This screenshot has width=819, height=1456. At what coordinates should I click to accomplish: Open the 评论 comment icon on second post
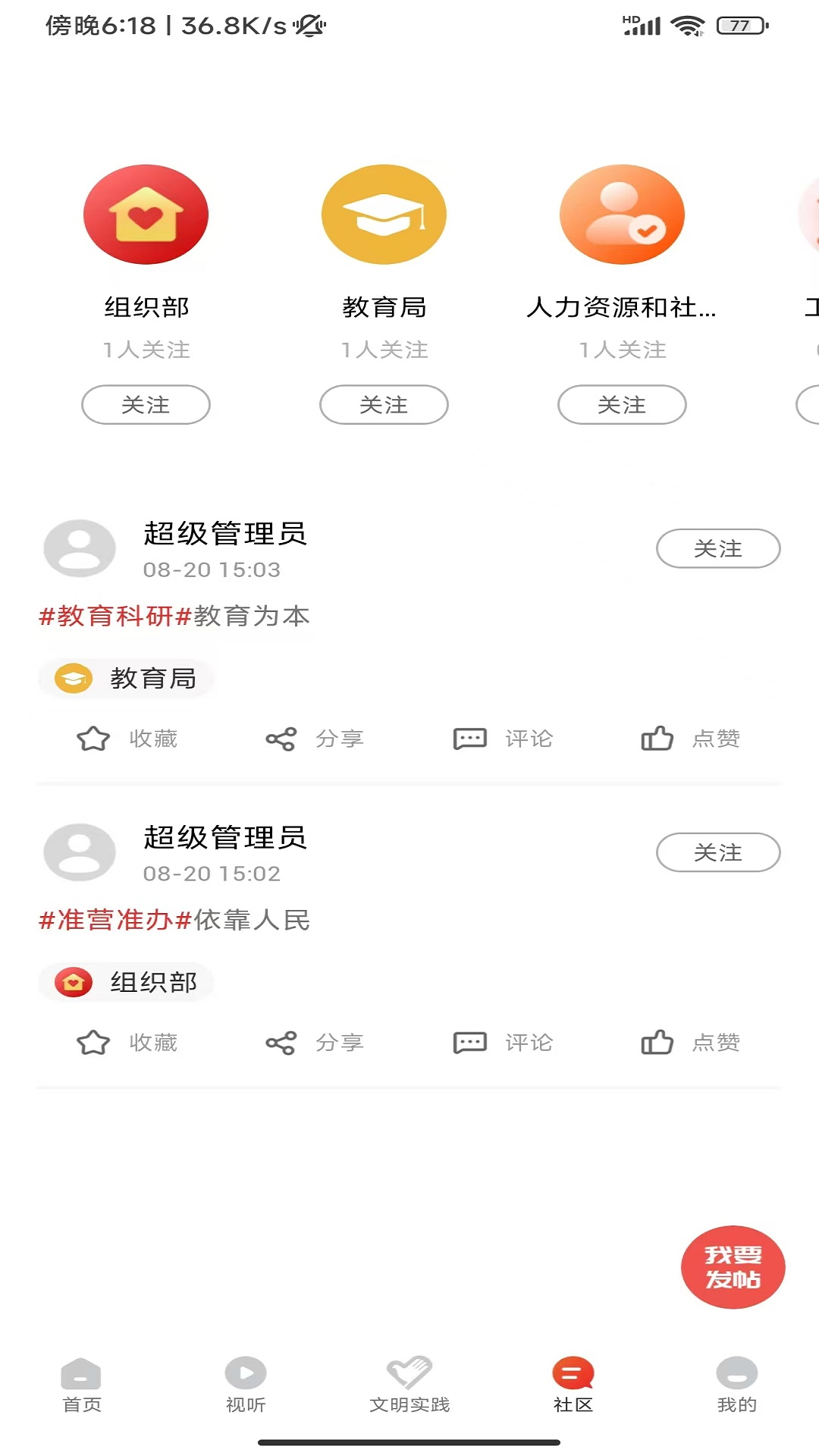[x=469, y=1042]
